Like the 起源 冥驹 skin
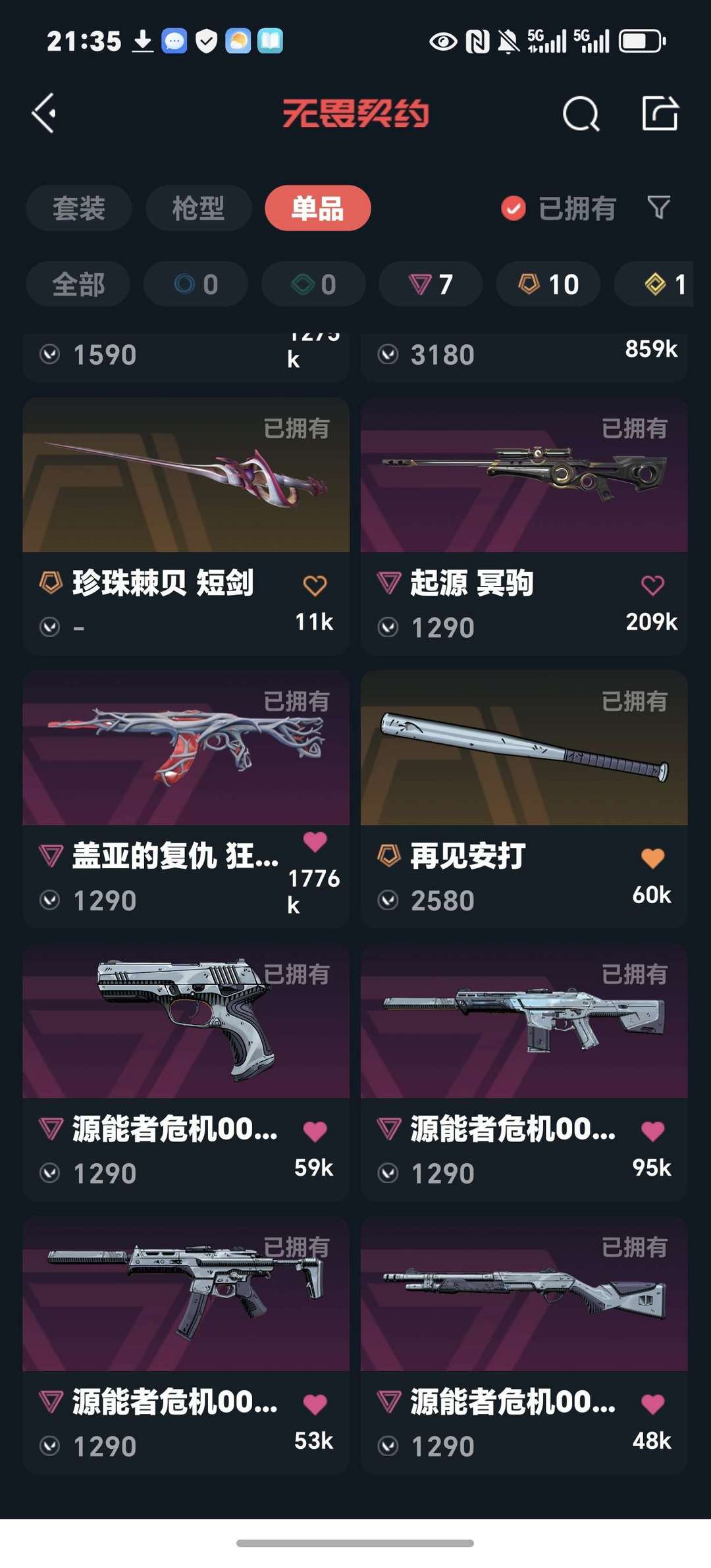The width and height of the screenshot is (711, 1568). click(x=652, y=585)
